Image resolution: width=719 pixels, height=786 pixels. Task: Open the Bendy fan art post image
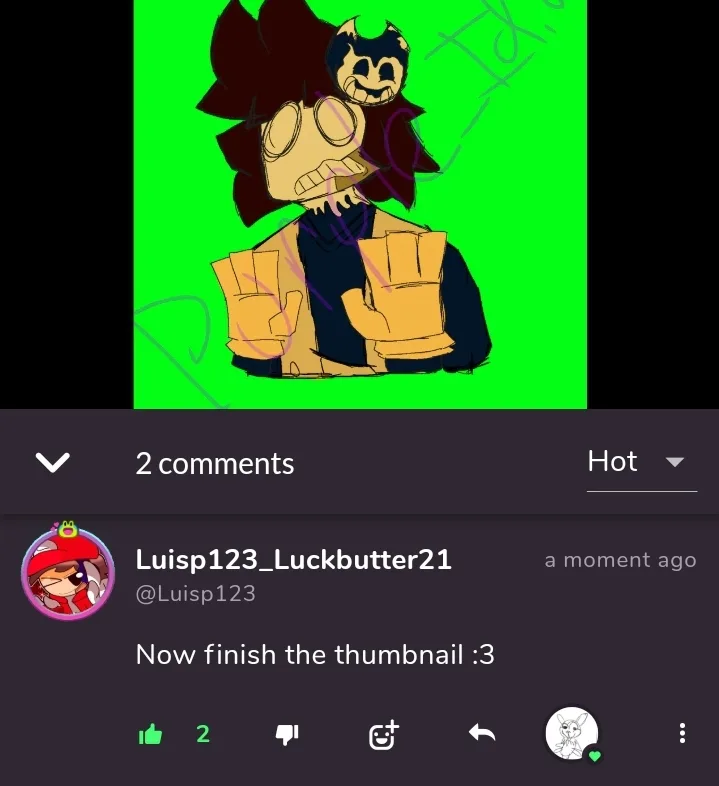click(360, 204)
